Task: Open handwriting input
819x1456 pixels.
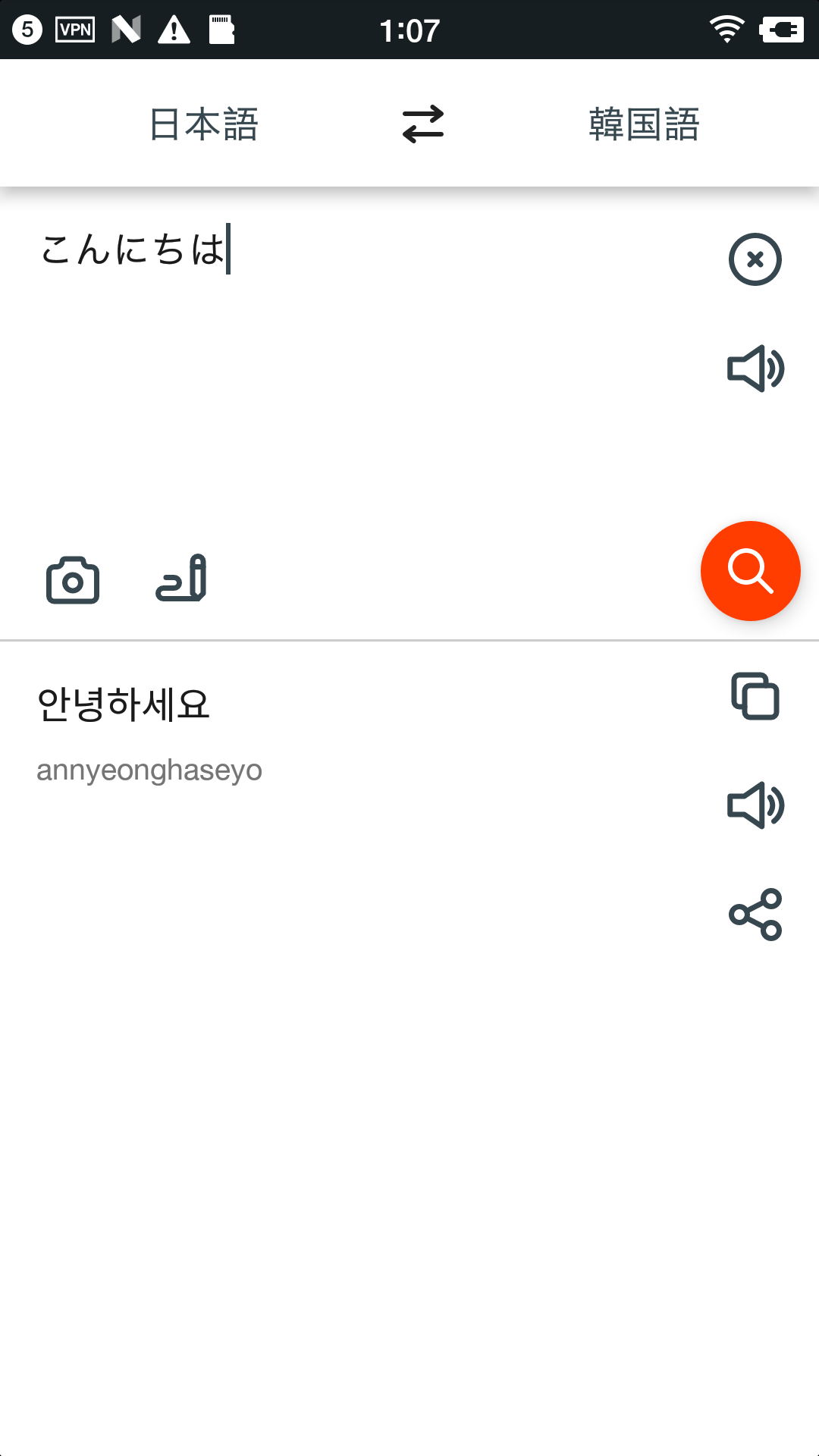Action: click(x=182, y=579)
